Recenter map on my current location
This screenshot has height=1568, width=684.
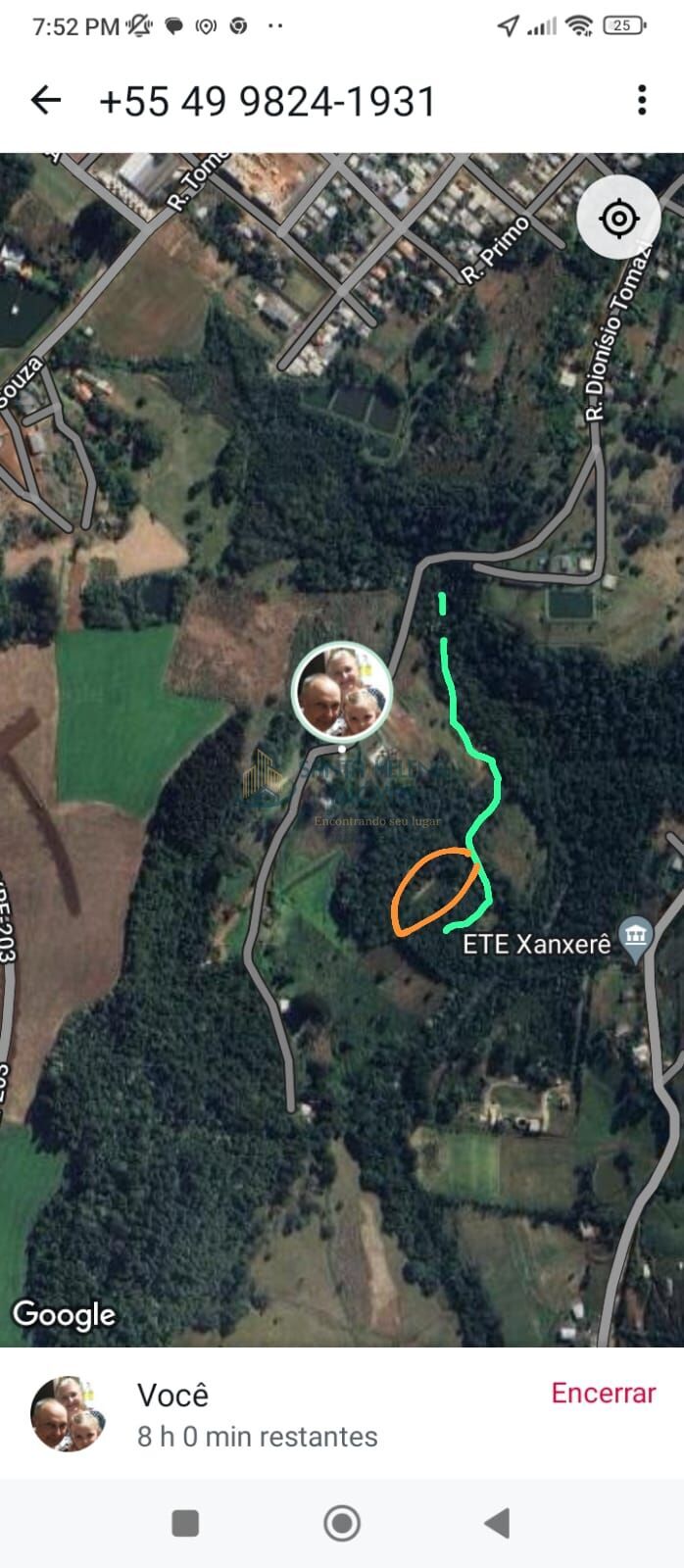click(x=619, y=218)
